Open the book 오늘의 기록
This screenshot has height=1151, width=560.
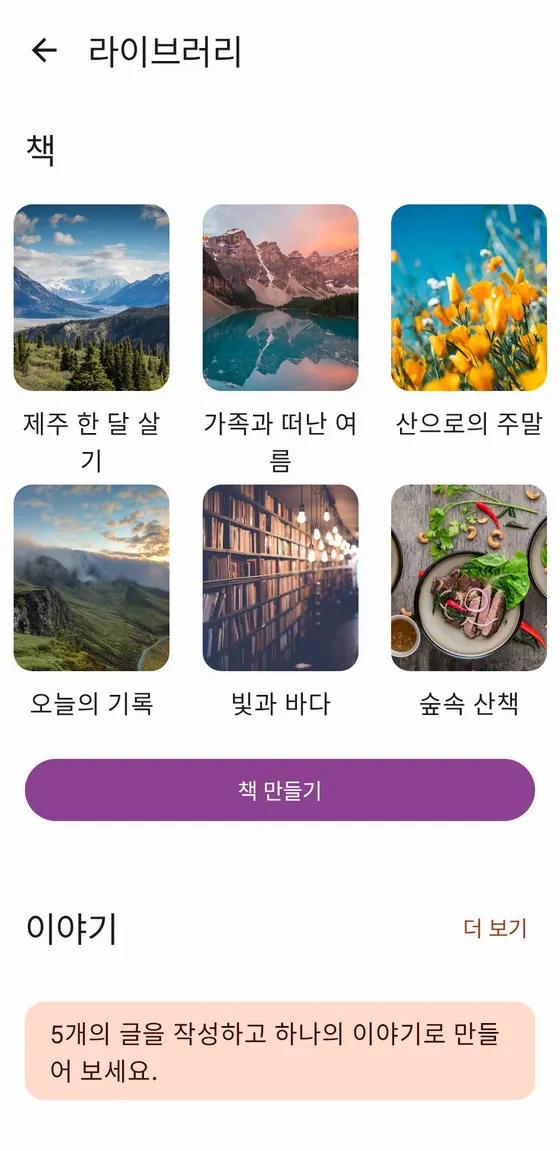tap(92, 578)
